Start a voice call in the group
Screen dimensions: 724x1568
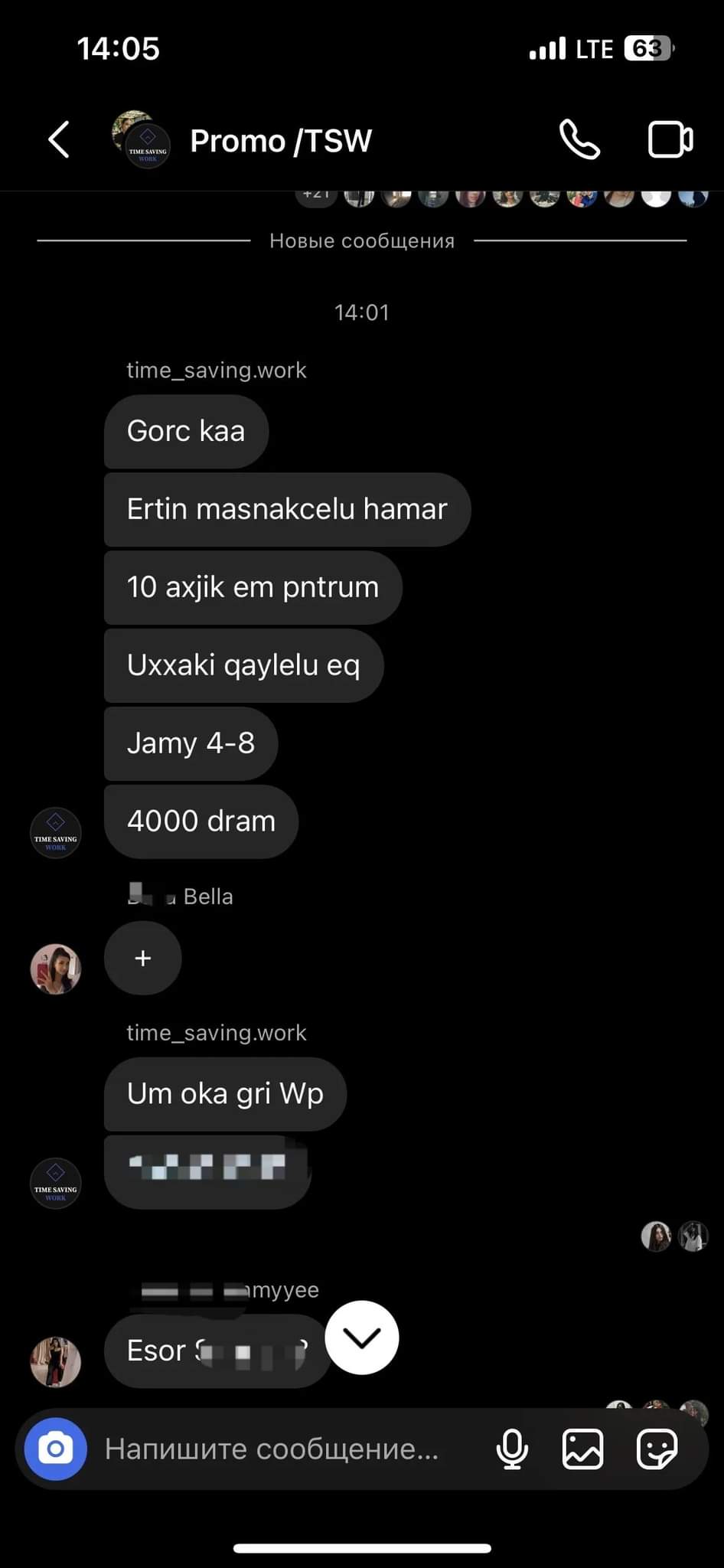click(579, 140)
